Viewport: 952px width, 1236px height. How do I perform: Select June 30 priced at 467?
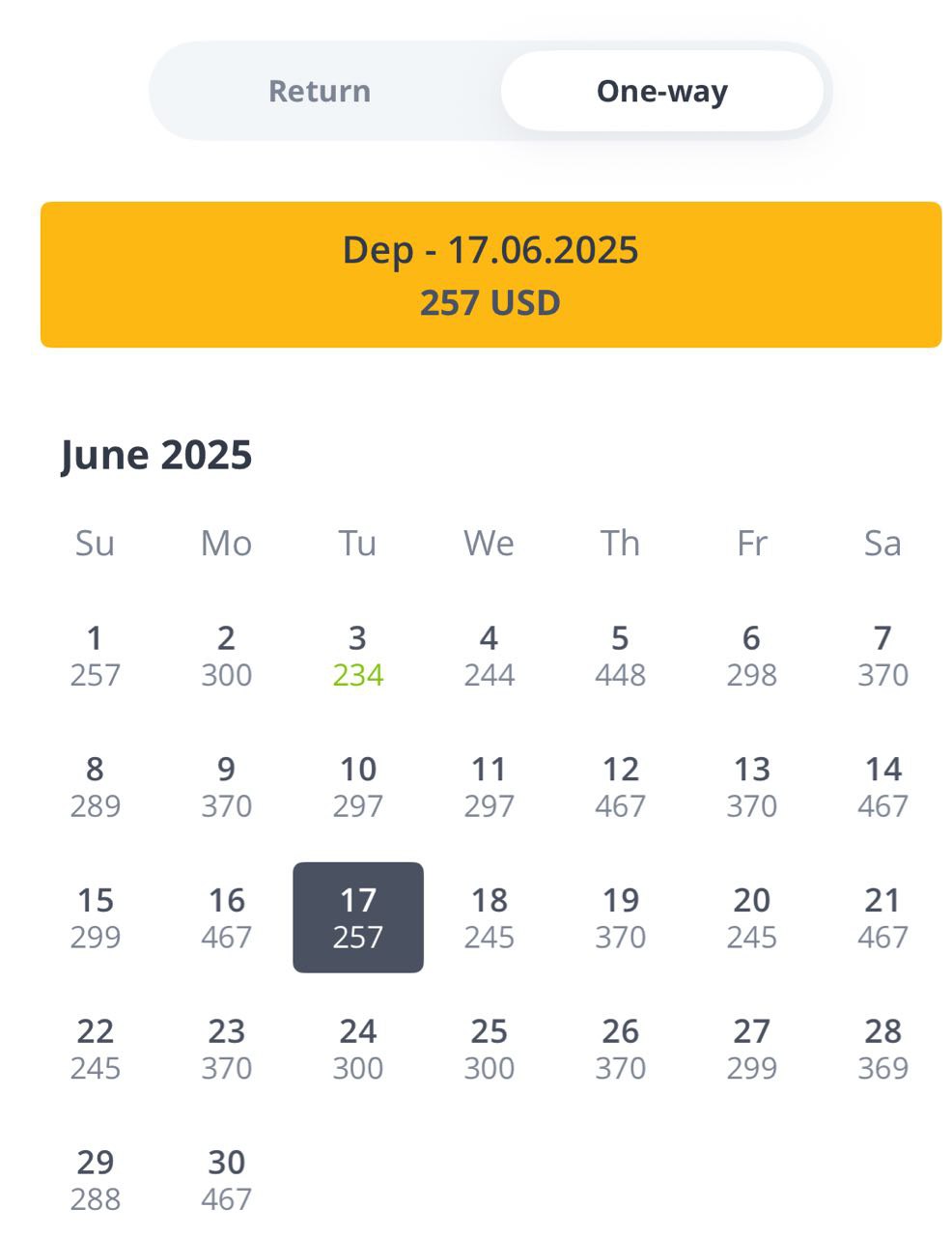226,1179
